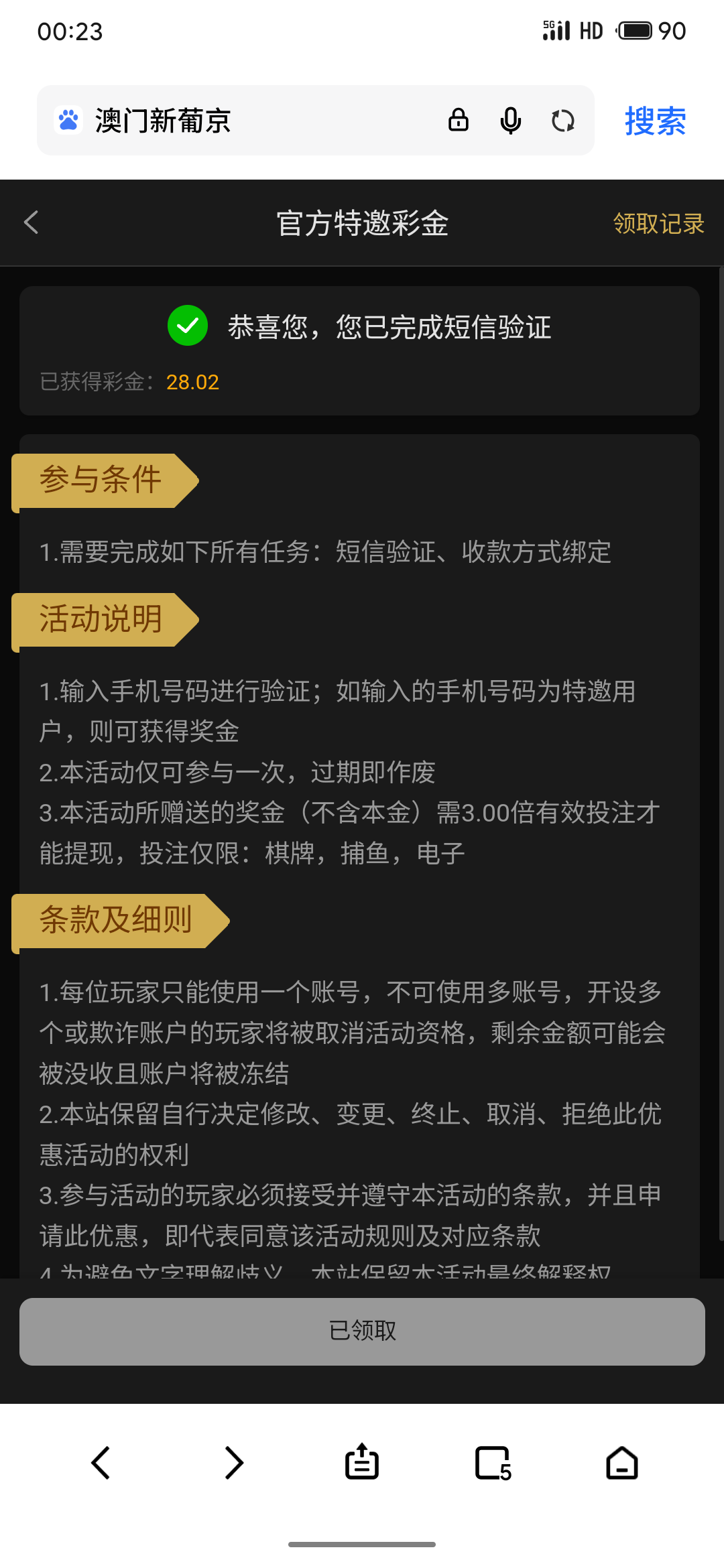
Task: Open 领取记录 claim history
Action: coord(658,224)
